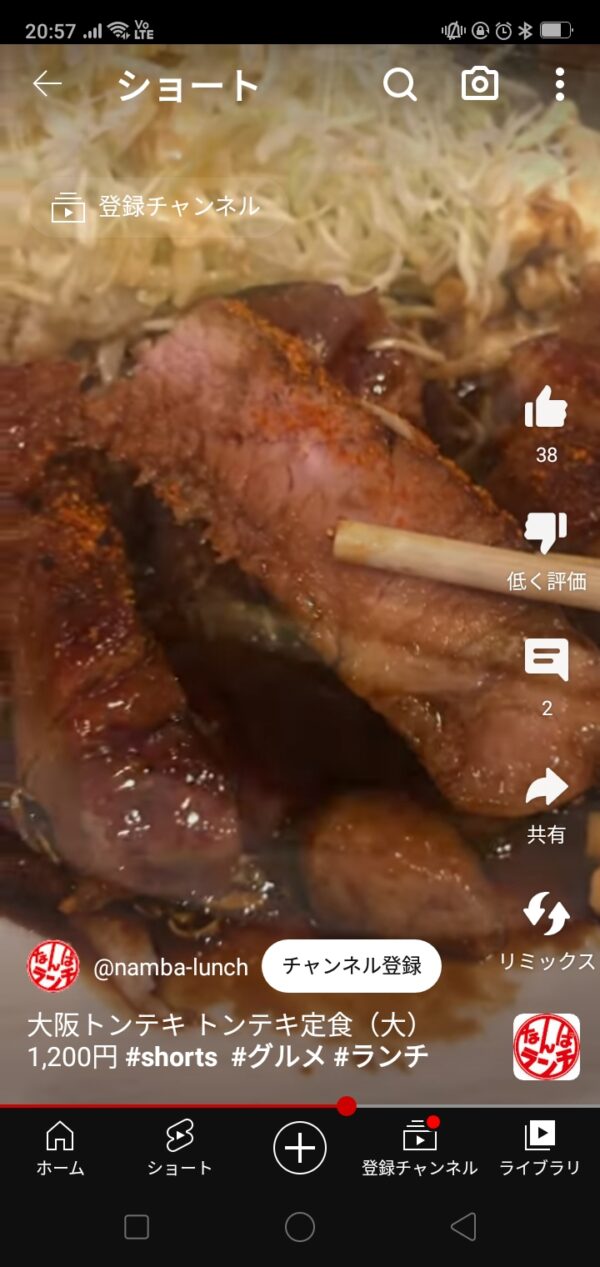The image size is (600, 1267).
Task: Tap the plus create button
Action: [300, 1147]
